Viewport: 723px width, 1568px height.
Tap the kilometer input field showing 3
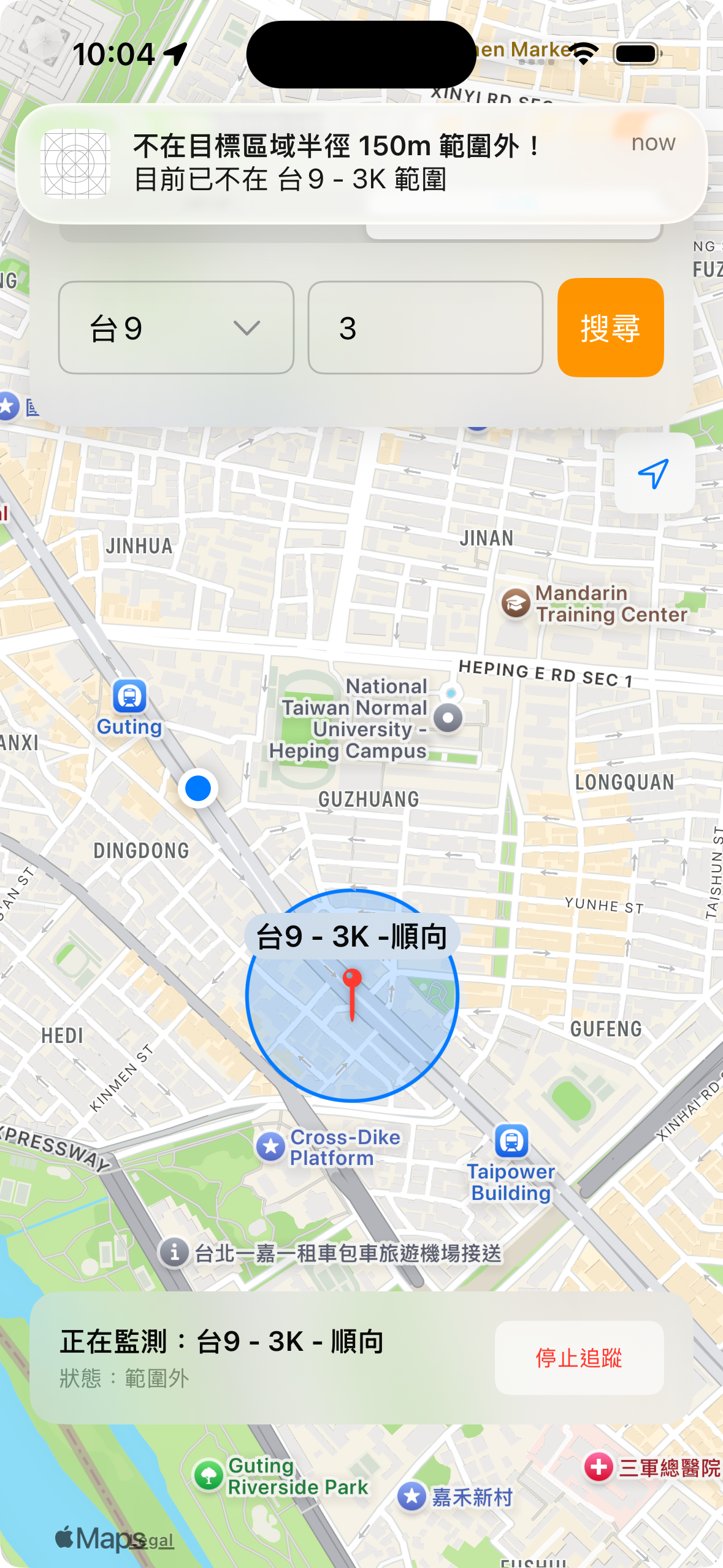(x=425, y=328)
